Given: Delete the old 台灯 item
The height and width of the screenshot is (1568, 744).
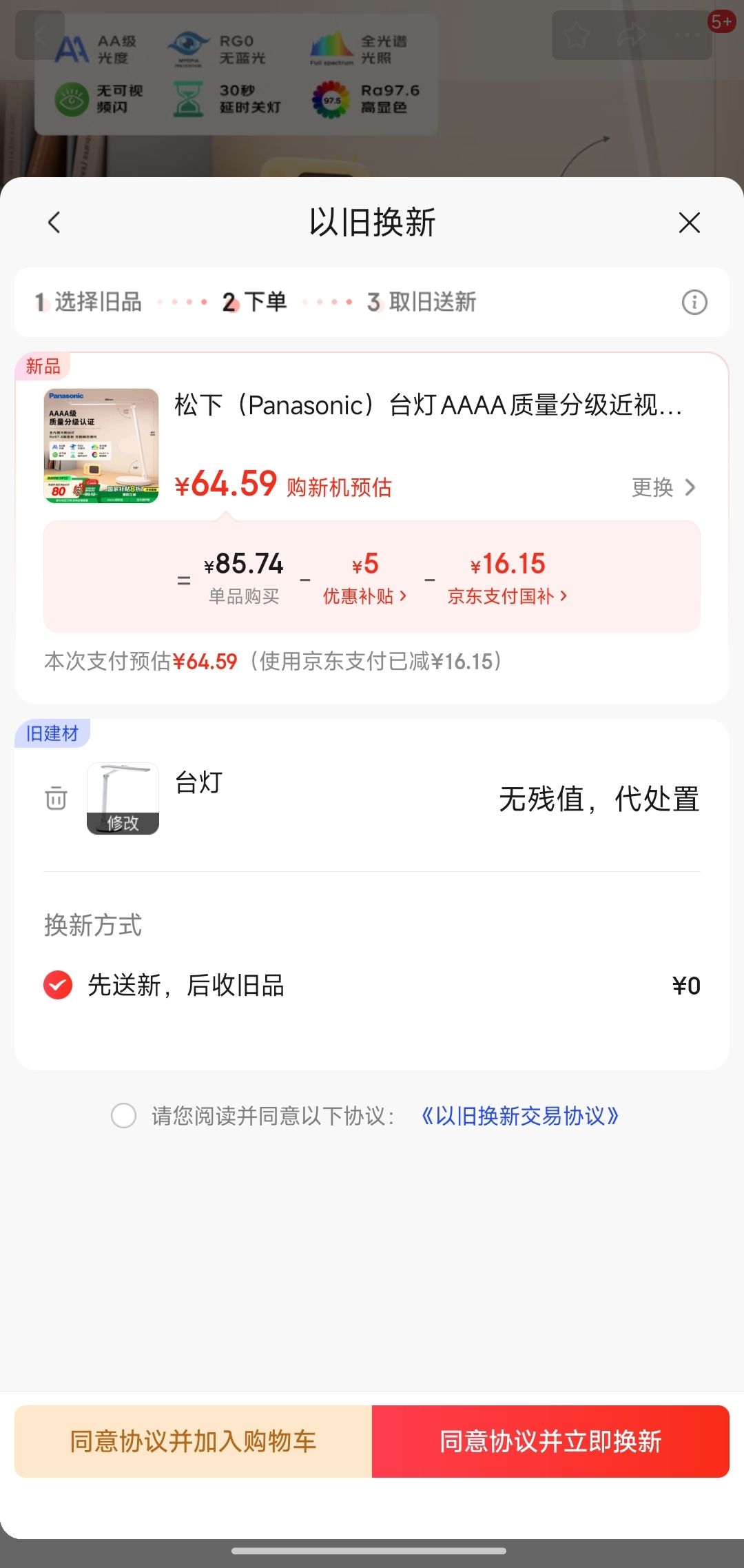Looking at the screenshot, I should tap(56, 798).
